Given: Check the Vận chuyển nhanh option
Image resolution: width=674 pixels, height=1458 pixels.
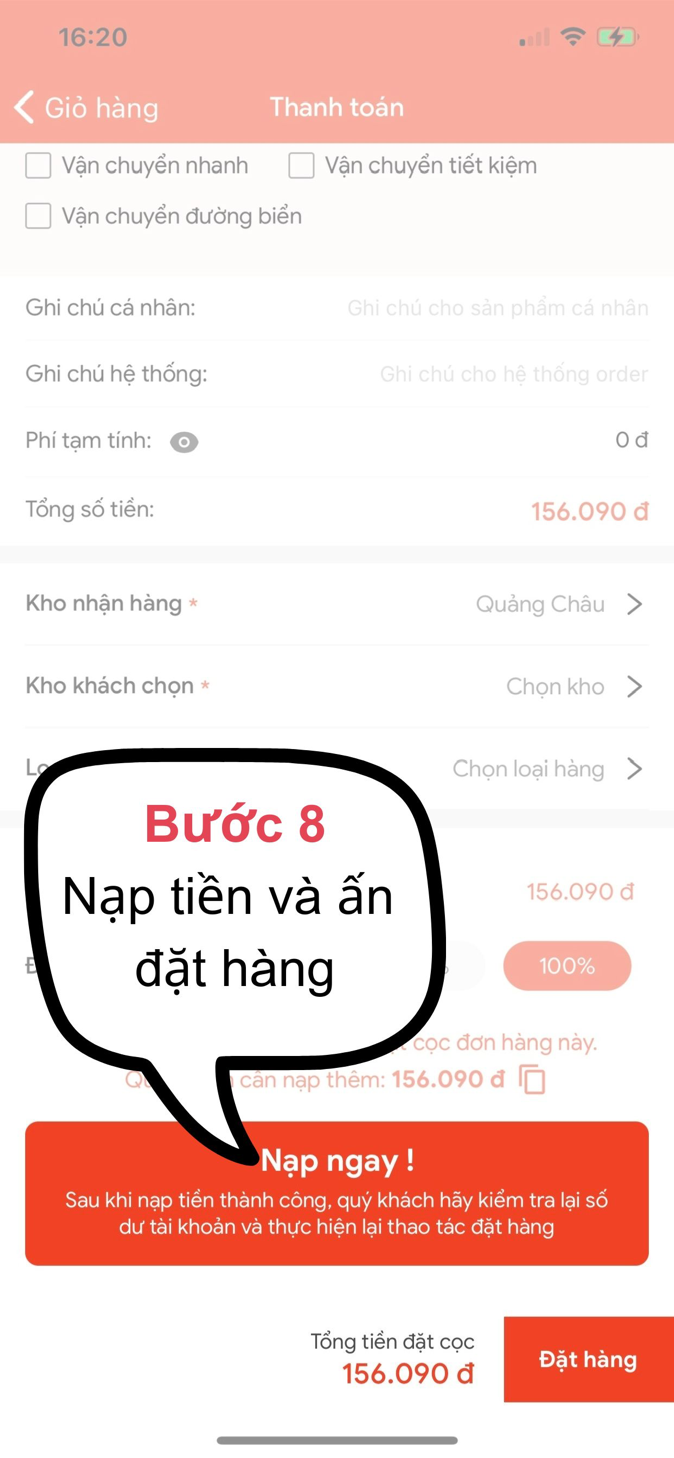Looking at the screenshot, I should click(38, 166).
